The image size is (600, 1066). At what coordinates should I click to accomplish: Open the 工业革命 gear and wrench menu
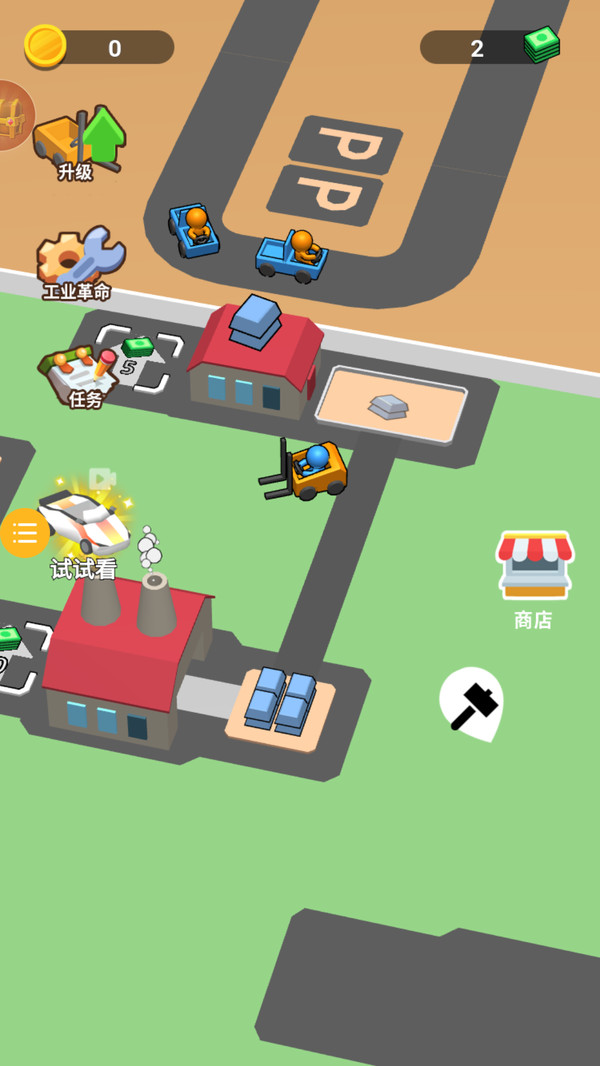(x=78, y=264)
